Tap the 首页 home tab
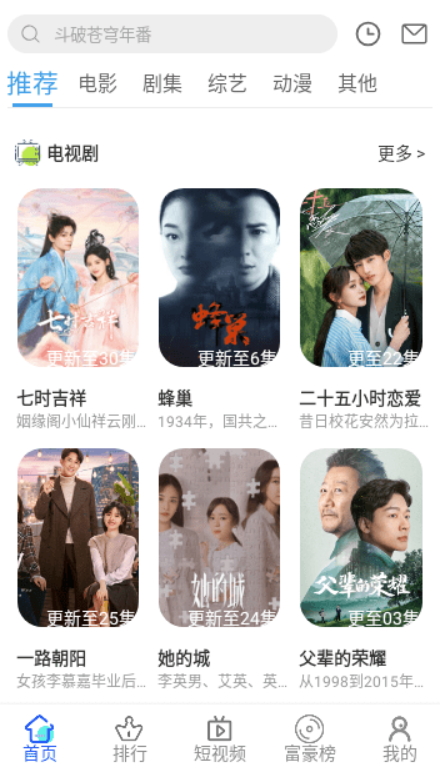 pyautogui.click(x=40, y=738)
